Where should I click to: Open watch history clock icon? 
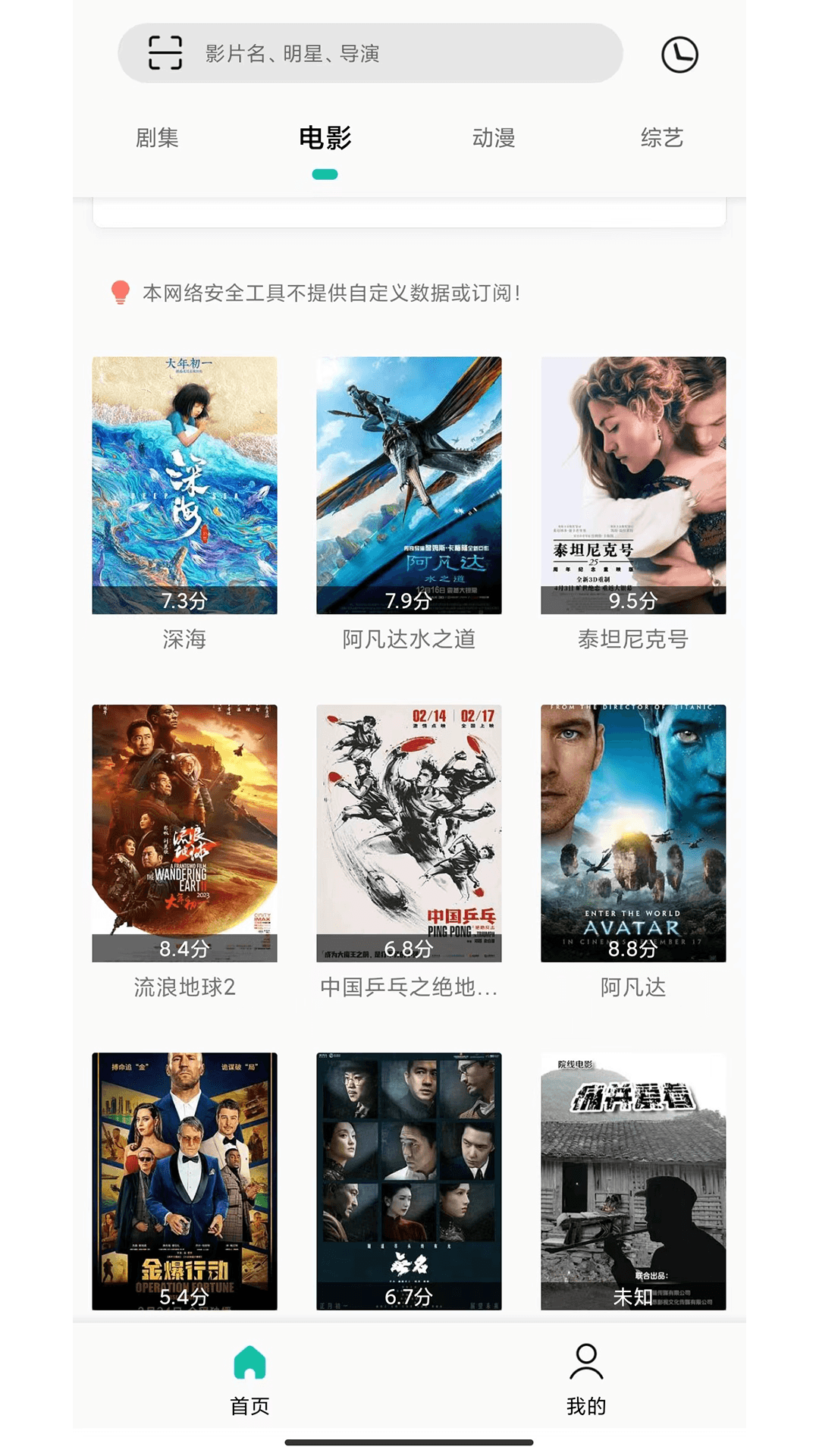(x=679, y=55)
